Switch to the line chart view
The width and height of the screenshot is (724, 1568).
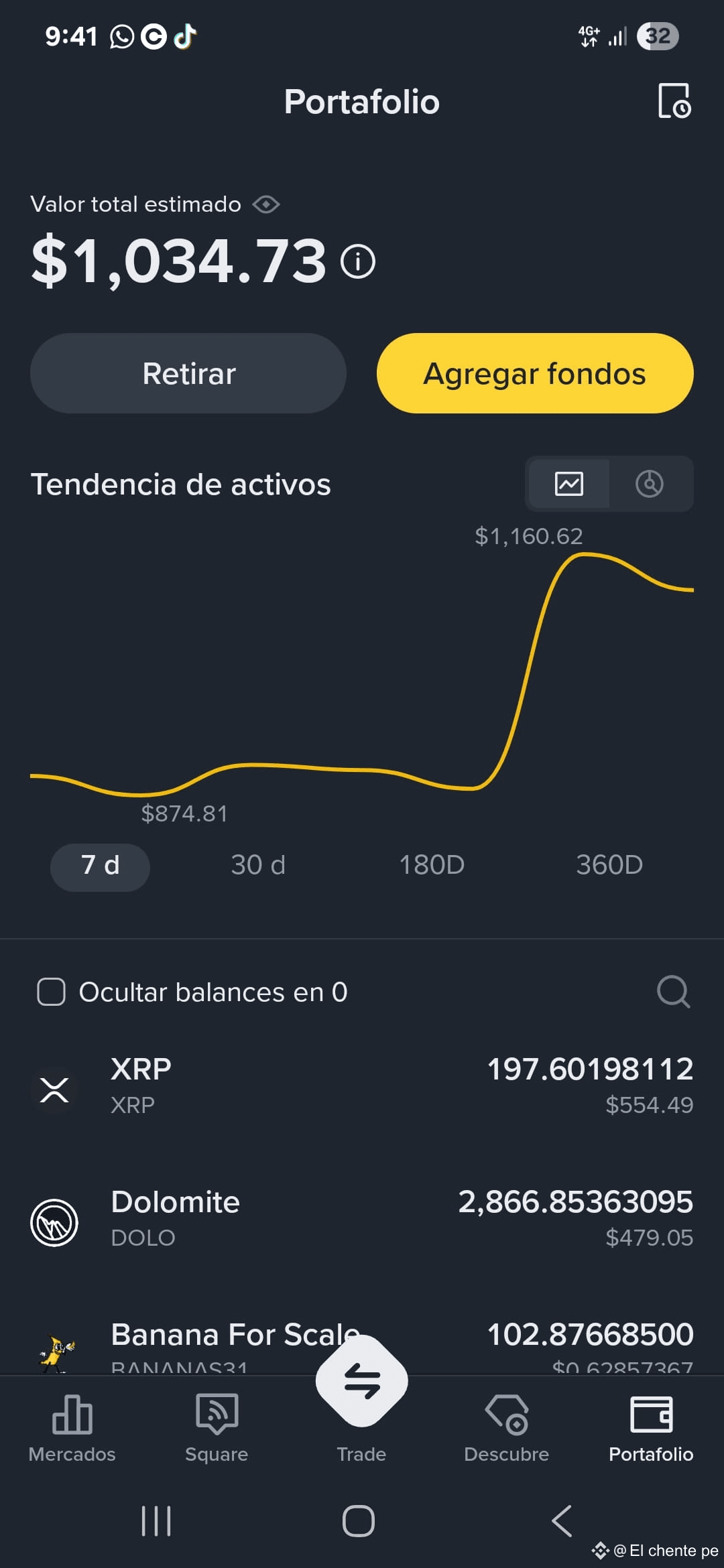click(x=568, y=484)
